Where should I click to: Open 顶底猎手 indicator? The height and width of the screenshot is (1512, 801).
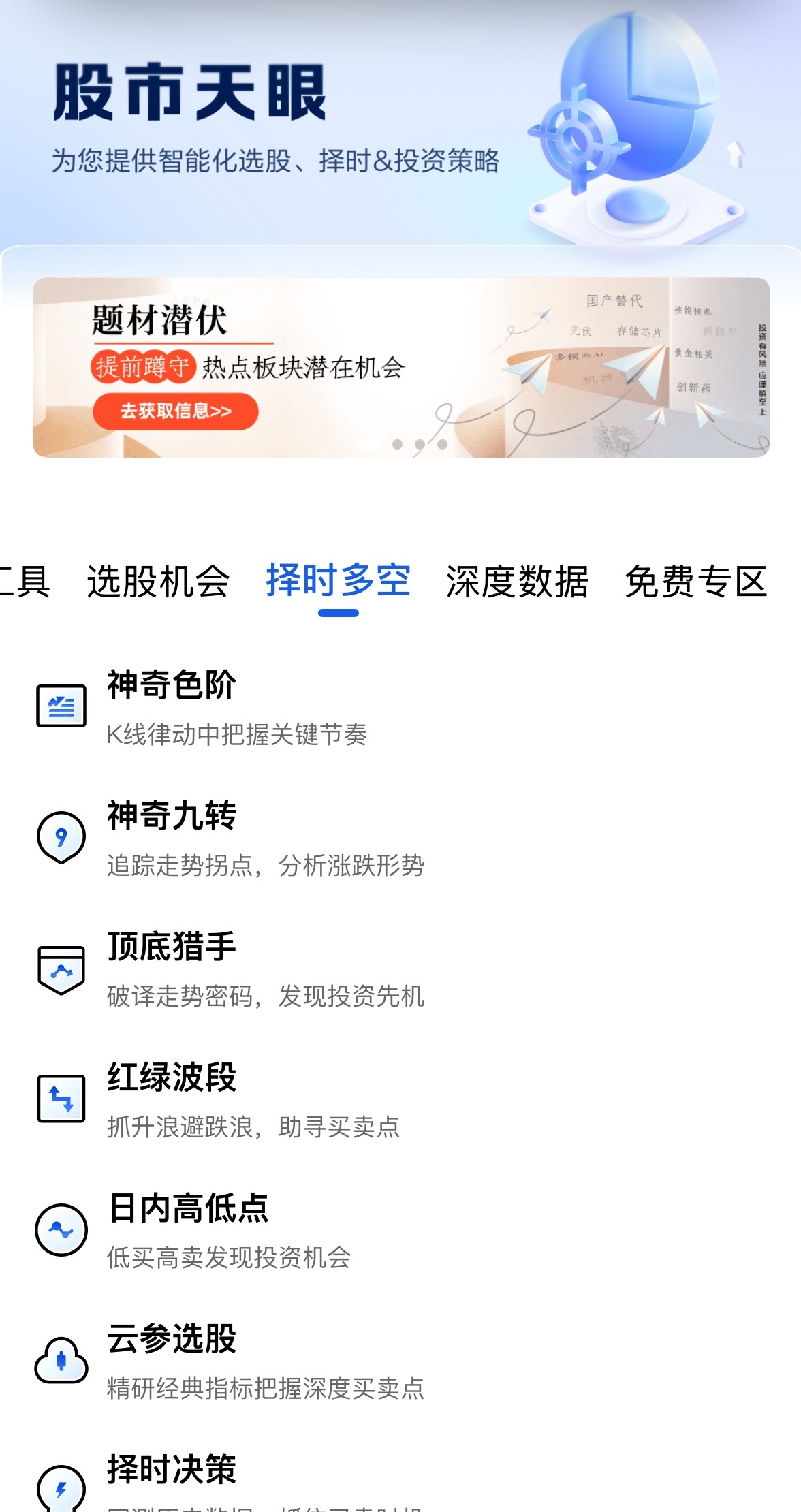pos(264,968)
